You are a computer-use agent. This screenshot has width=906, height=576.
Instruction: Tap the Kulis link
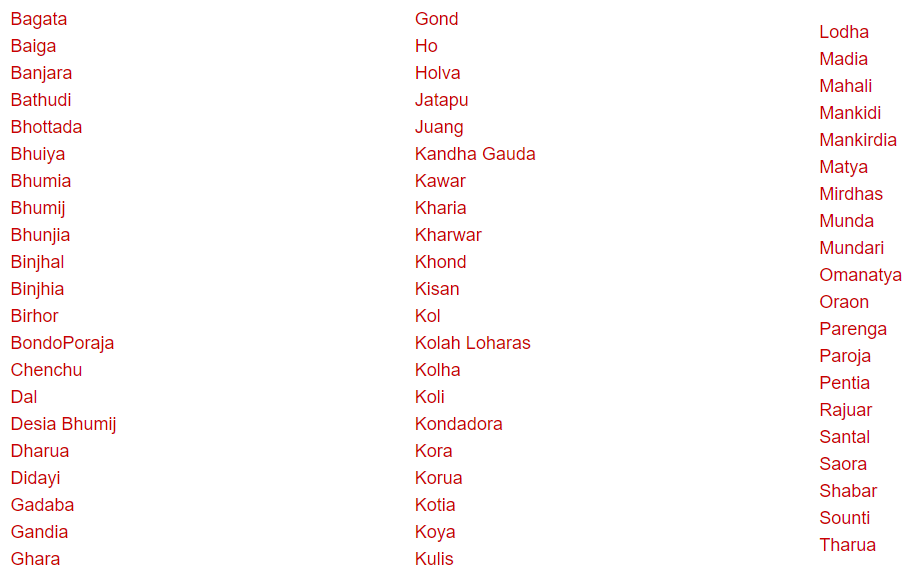[434, 559]
